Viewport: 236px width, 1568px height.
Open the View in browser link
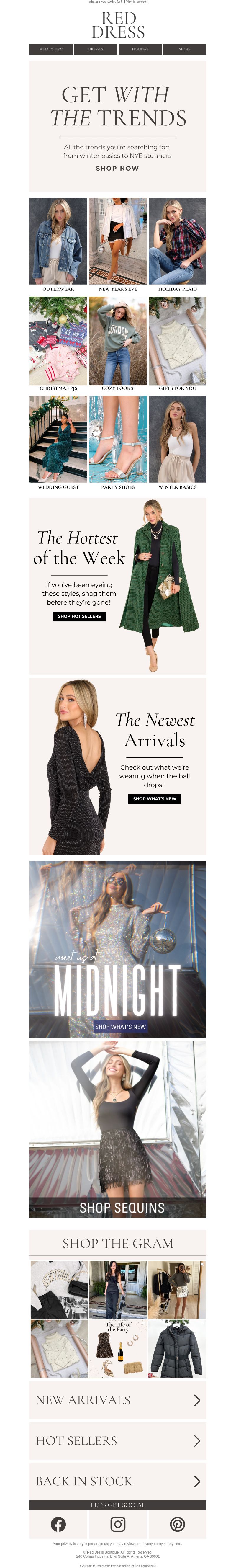[x=136, y=2]
